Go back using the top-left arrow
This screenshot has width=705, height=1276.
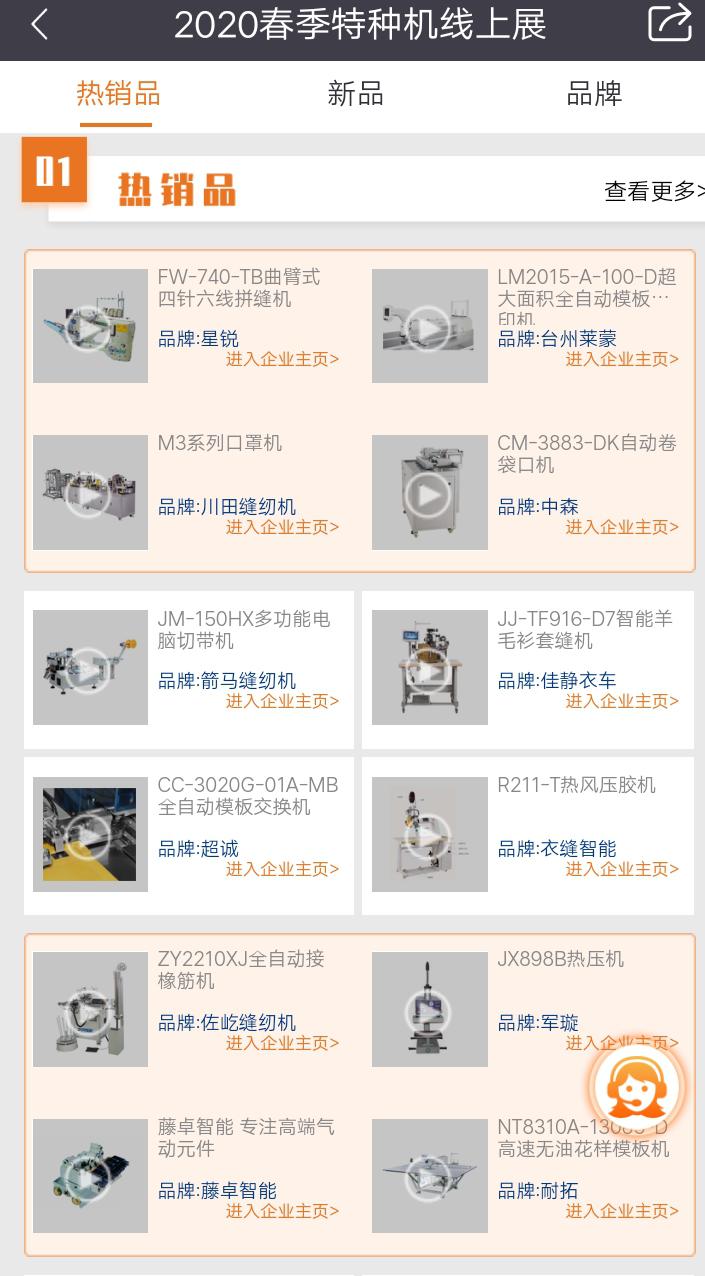39,24
